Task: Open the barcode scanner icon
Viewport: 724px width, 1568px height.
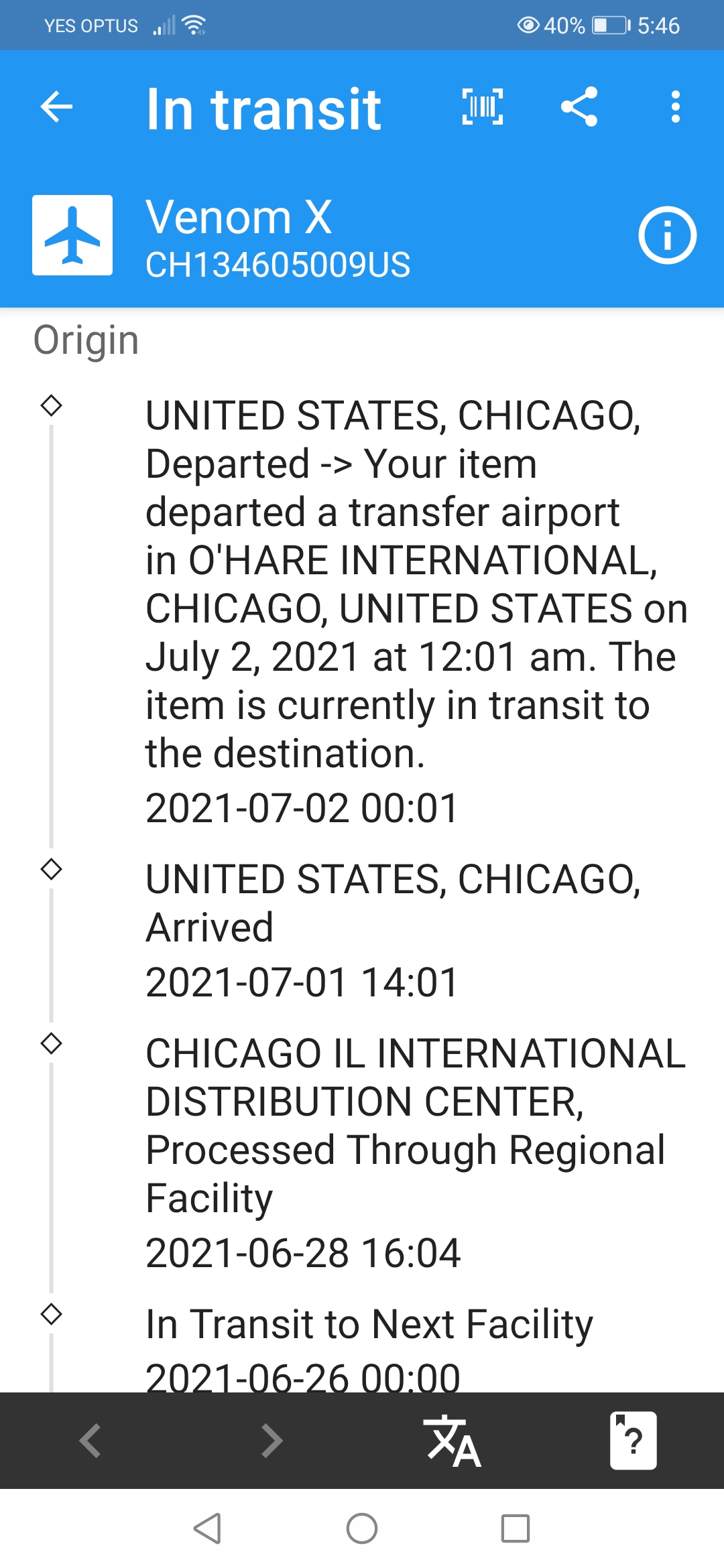Action: point(483,107)
